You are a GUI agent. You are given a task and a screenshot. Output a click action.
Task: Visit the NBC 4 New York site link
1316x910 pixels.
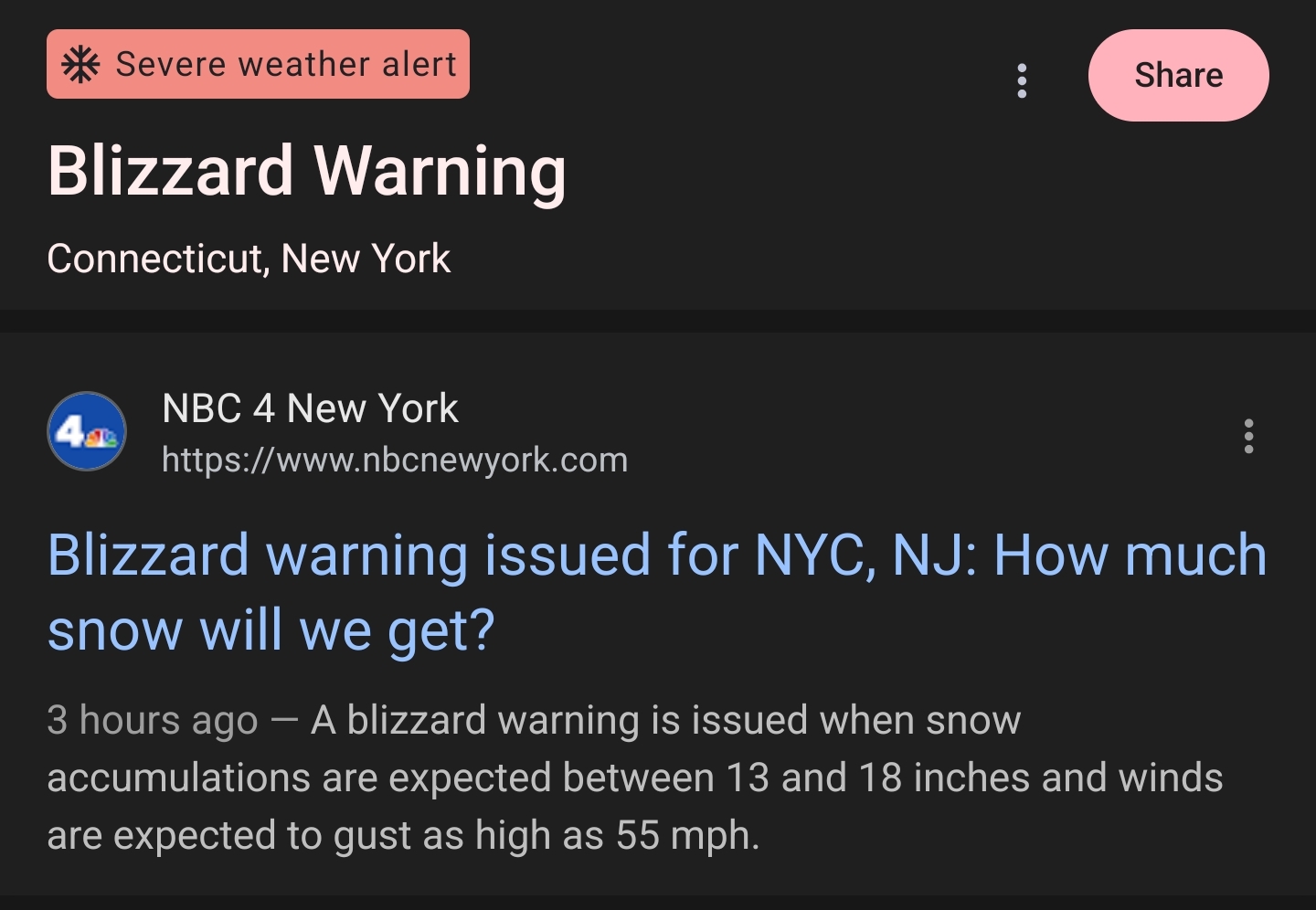[x=394, y=460]
